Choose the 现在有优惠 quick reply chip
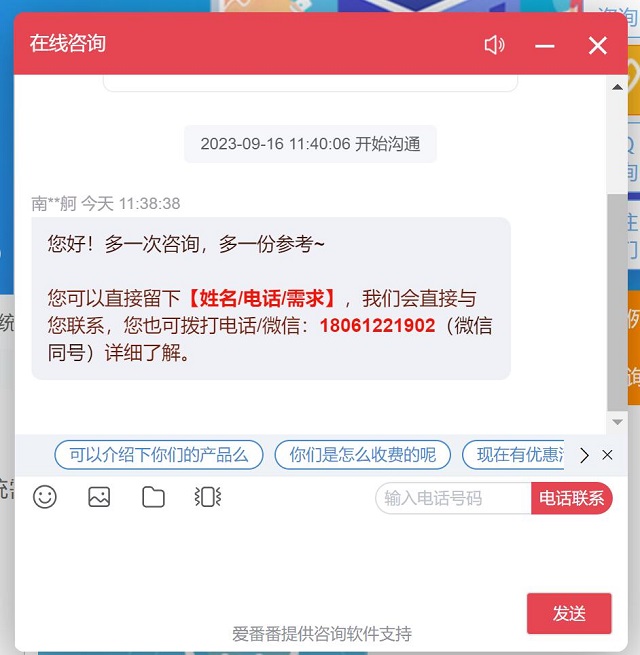Image resolution: width=640 pixels, height=655 pixels. pos(515,455)
